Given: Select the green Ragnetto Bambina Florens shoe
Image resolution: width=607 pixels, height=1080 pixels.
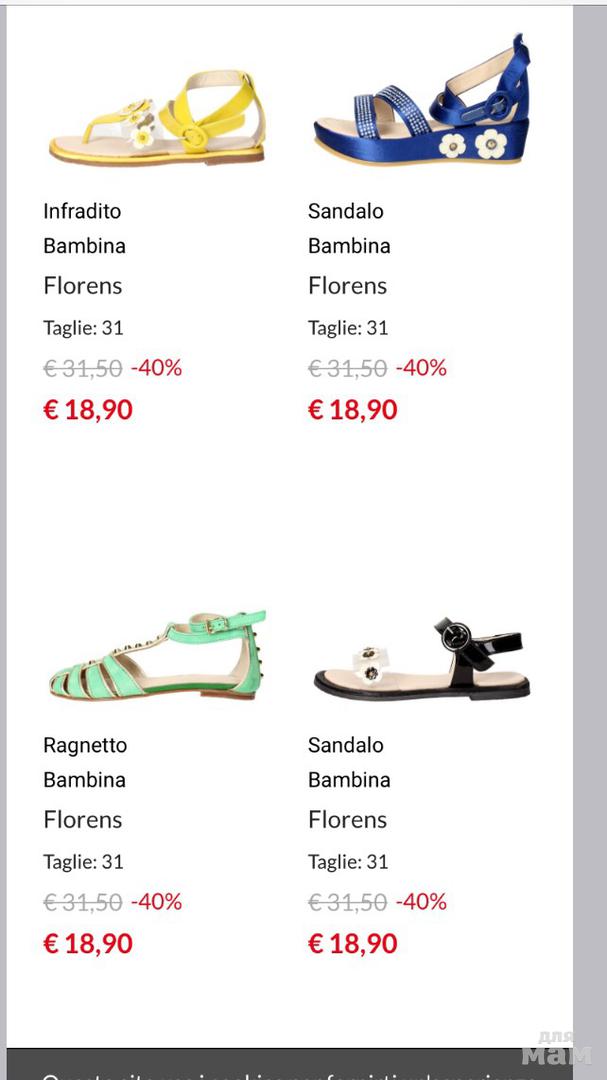Looking at the screenshot, I should coord(158,656).
